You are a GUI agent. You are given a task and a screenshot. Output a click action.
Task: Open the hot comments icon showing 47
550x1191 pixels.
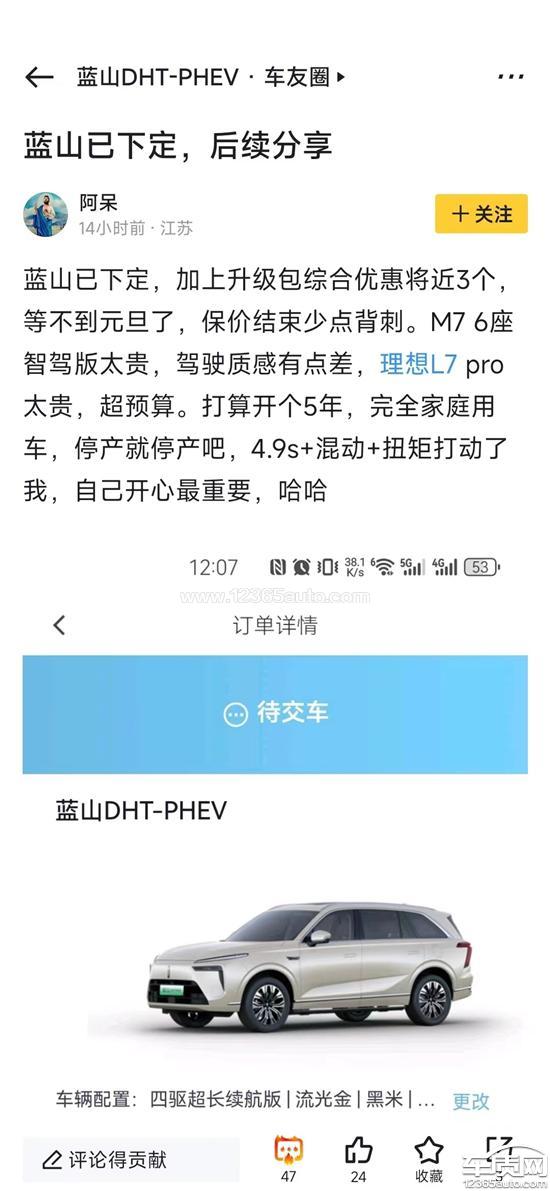pyautogui.click(x=289, y=1158)
